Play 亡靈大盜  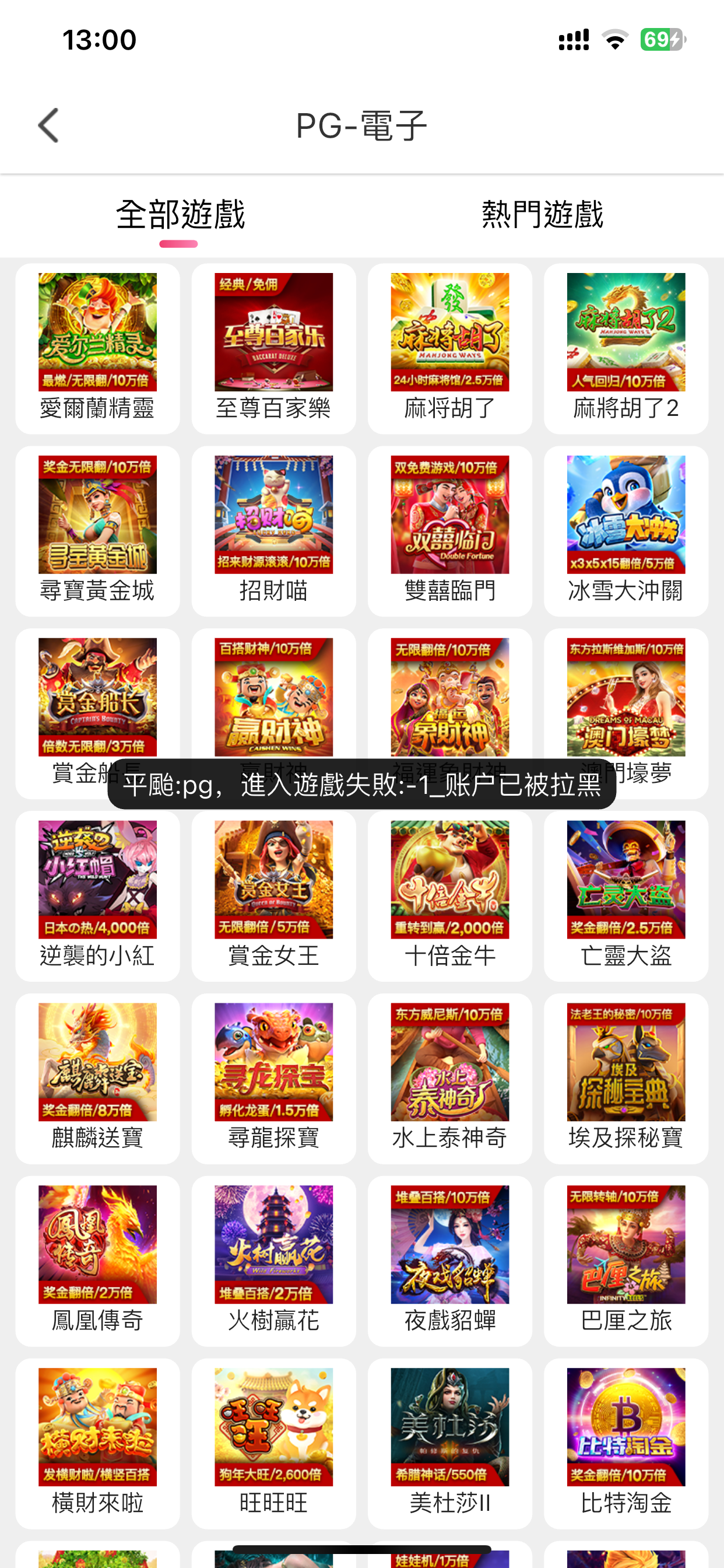(x=625, y=895)
